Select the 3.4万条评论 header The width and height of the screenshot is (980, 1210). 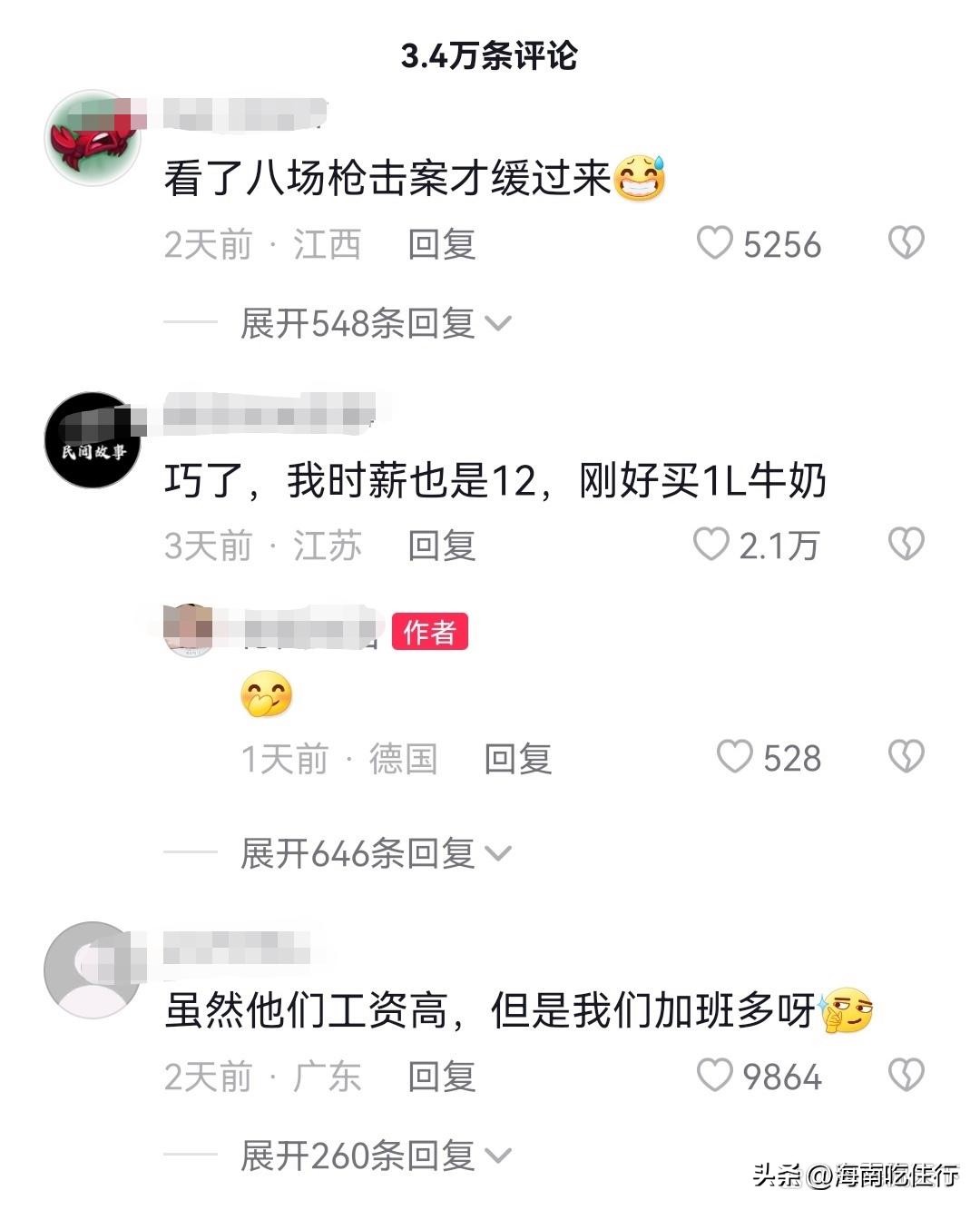(x=490, y=54)
